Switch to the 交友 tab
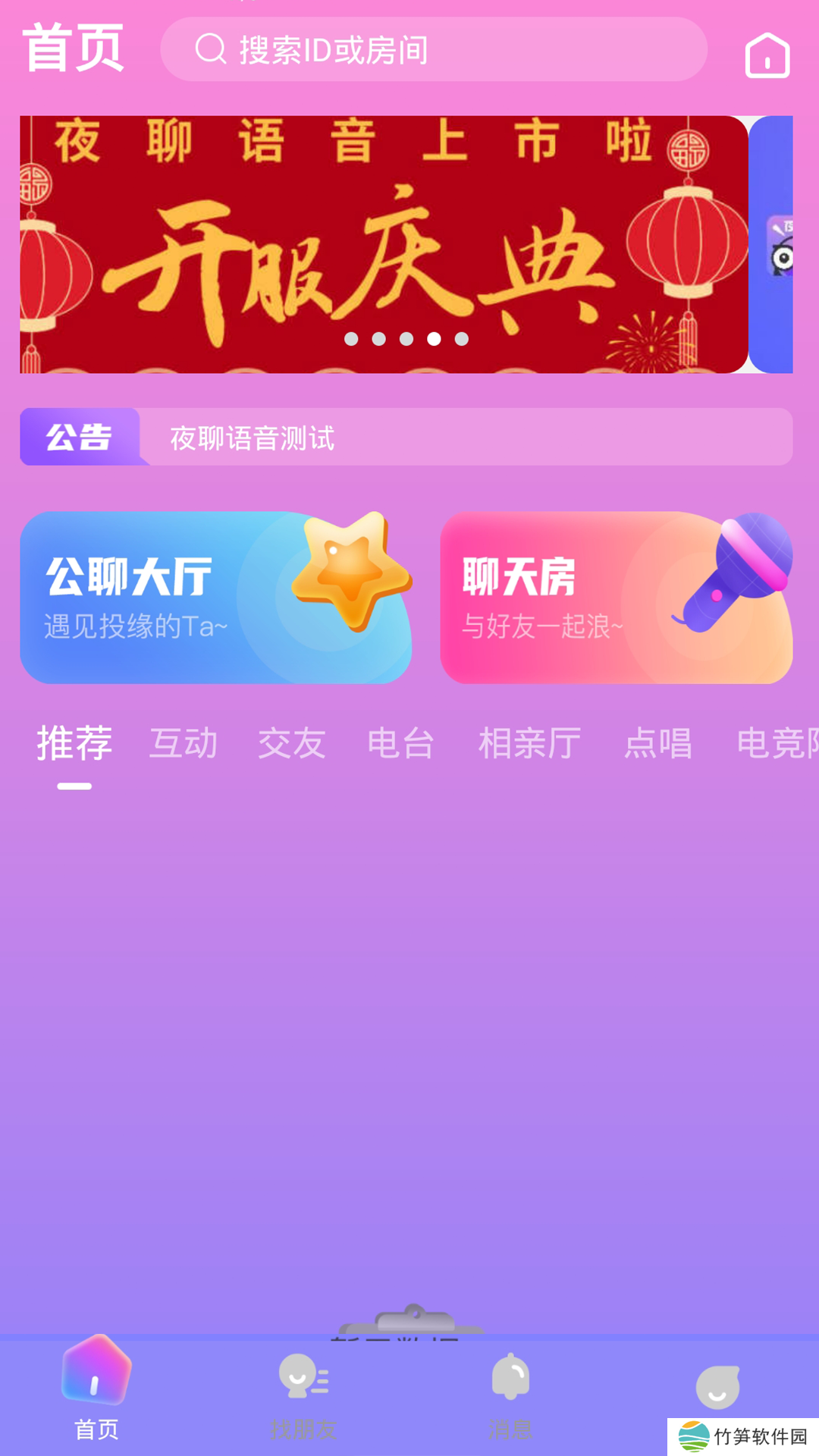Screen dimensions: 819x1456 (292, 743)
